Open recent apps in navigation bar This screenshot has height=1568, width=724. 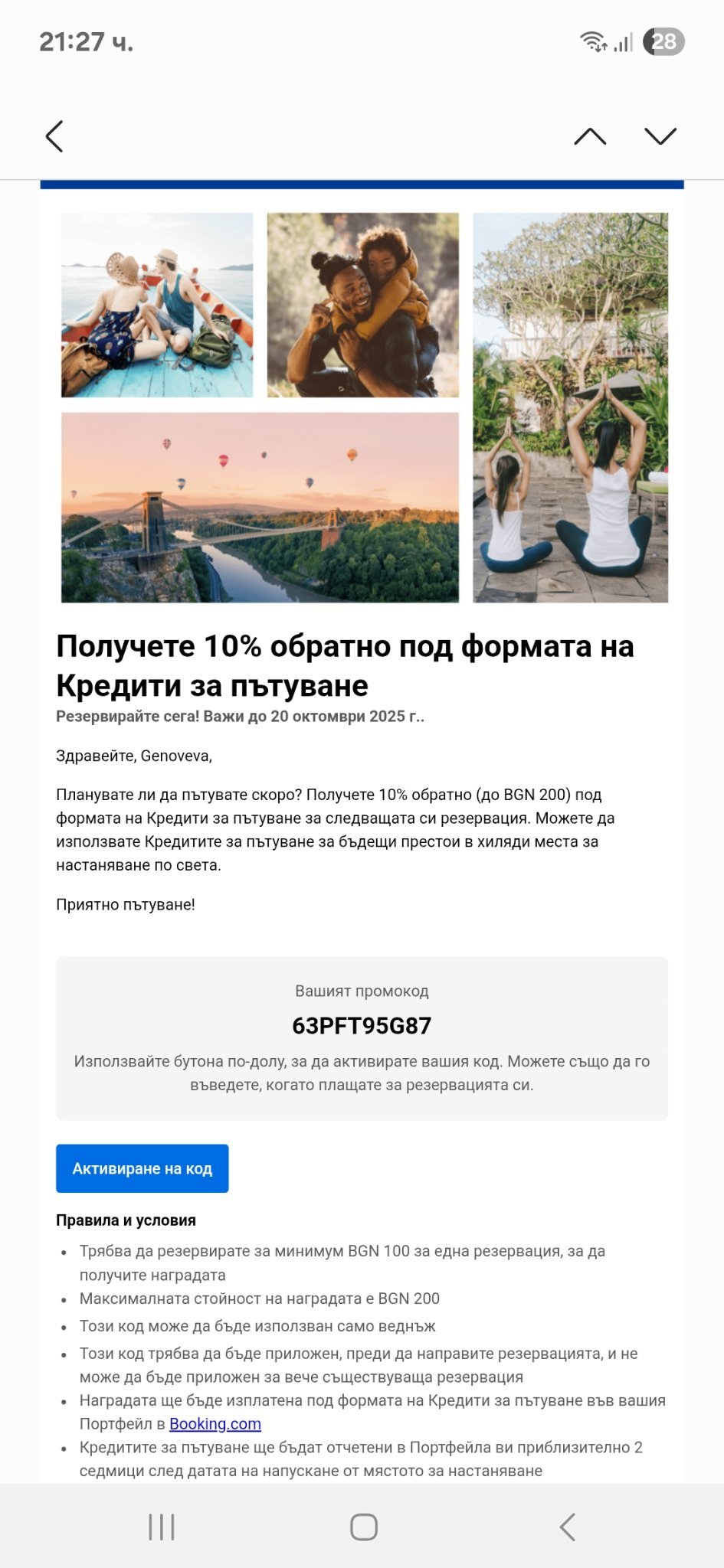162,1527
